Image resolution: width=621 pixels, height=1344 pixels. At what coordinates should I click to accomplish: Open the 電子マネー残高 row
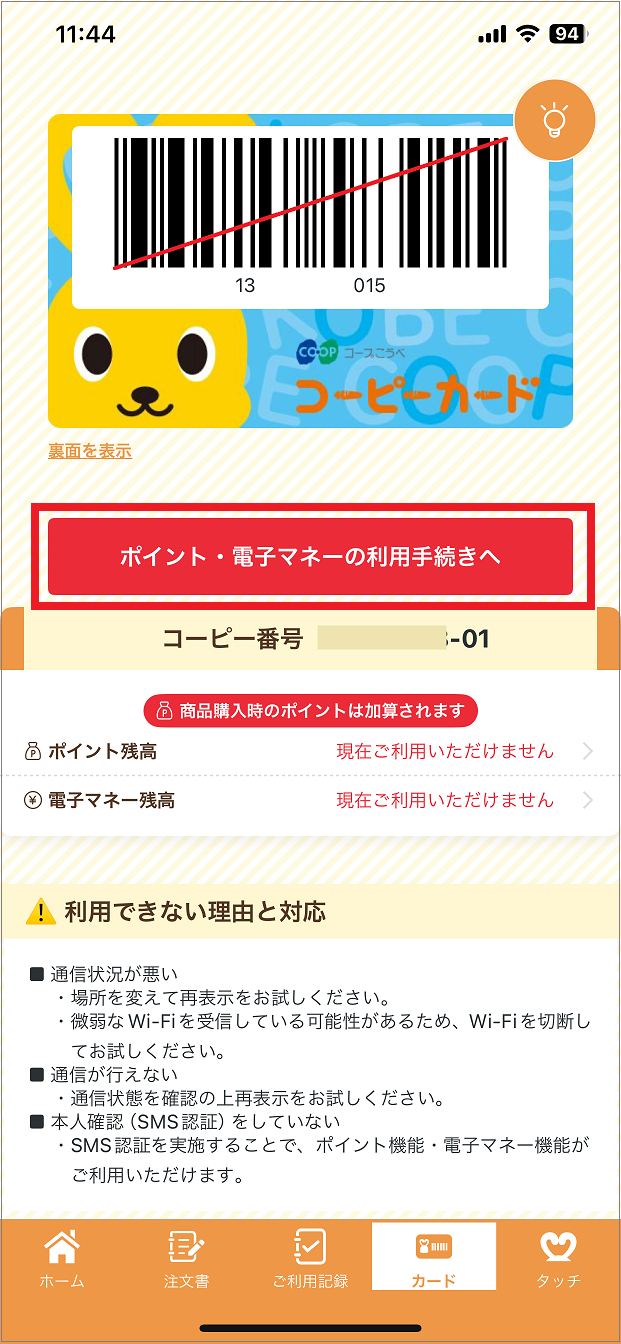pyautogui.click(x=310, y=800)
